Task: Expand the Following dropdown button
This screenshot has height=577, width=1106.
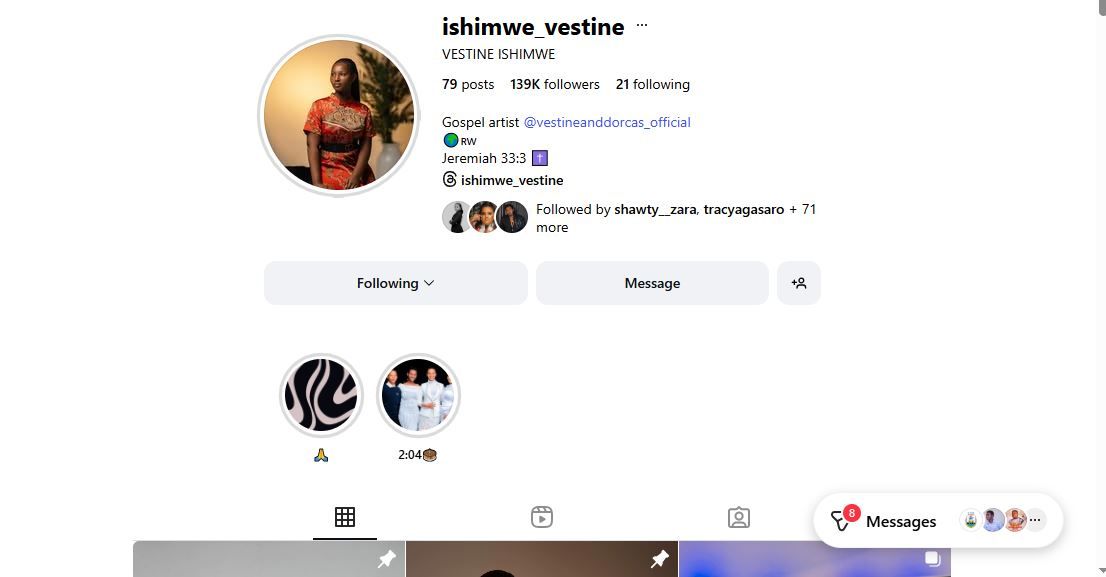Action: tap(395, 283)
